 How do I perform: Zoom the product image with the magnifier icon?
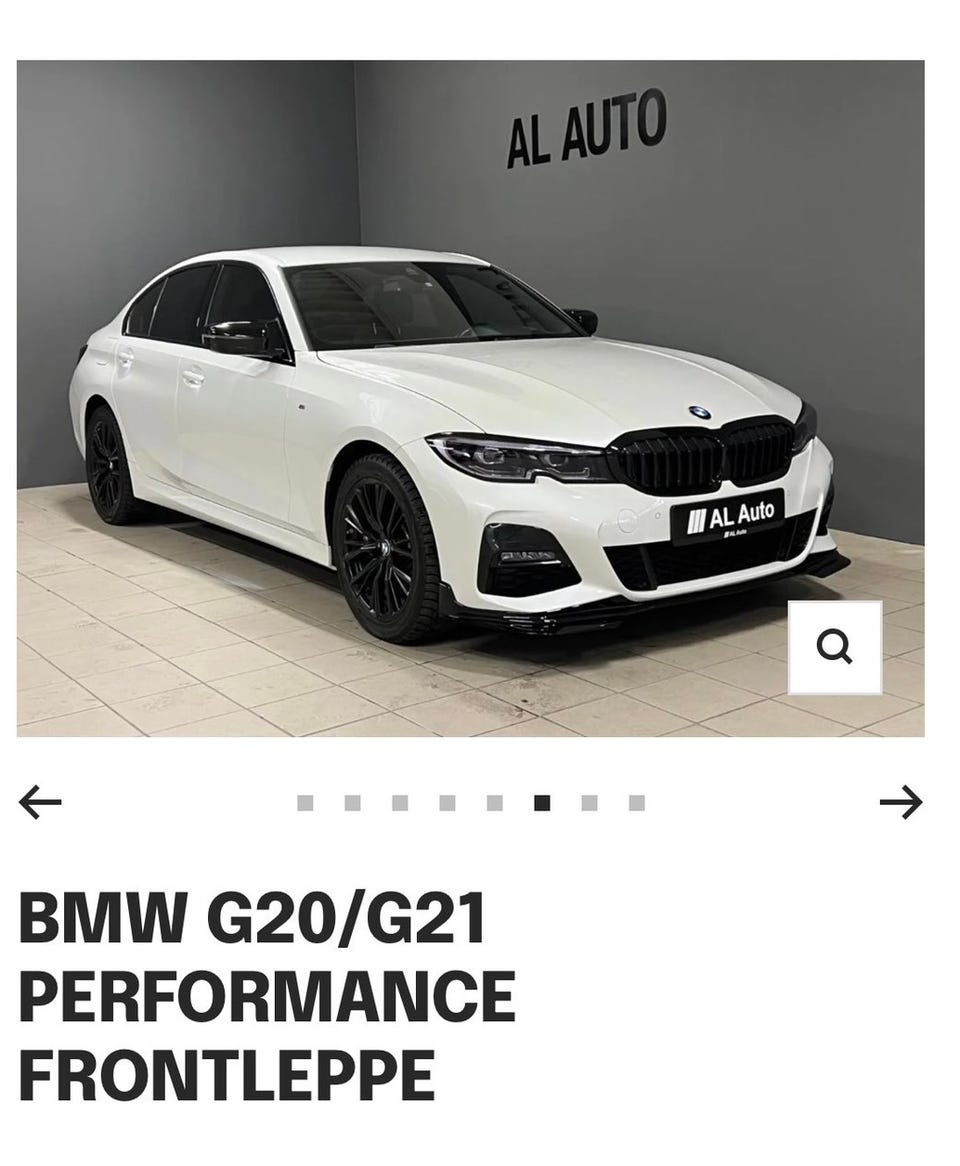[x=835, y=647]
